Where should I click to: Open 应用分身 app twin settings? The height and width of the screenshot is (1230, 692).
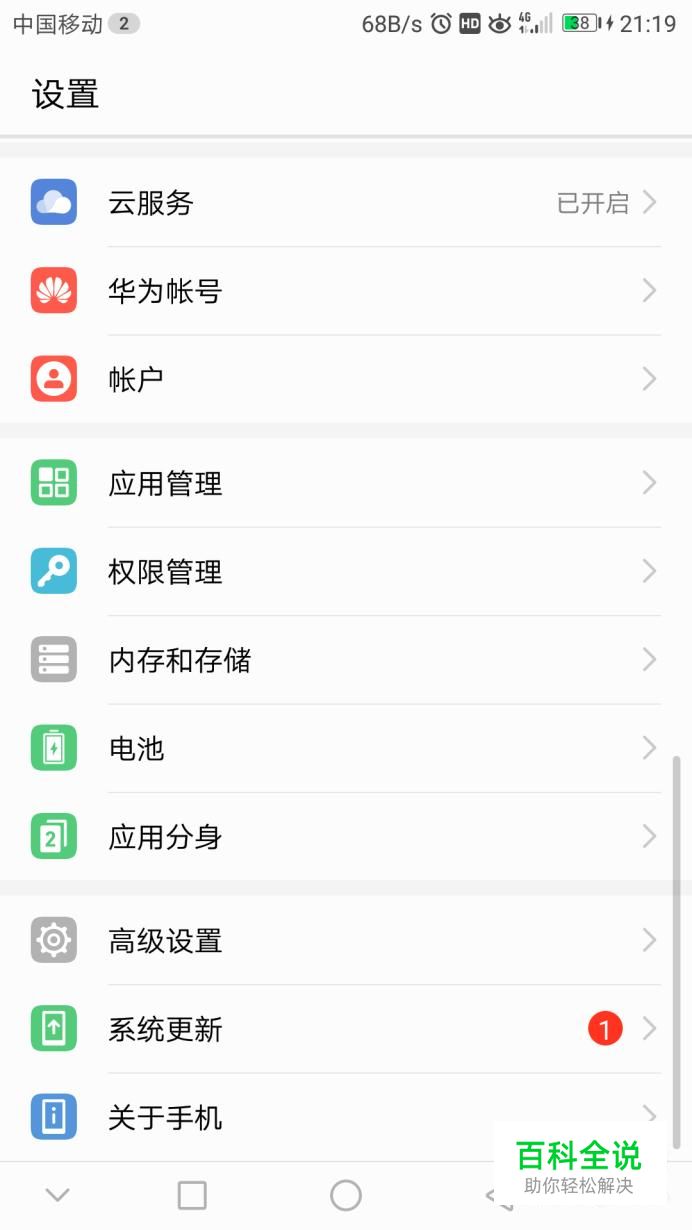(345, 837)
